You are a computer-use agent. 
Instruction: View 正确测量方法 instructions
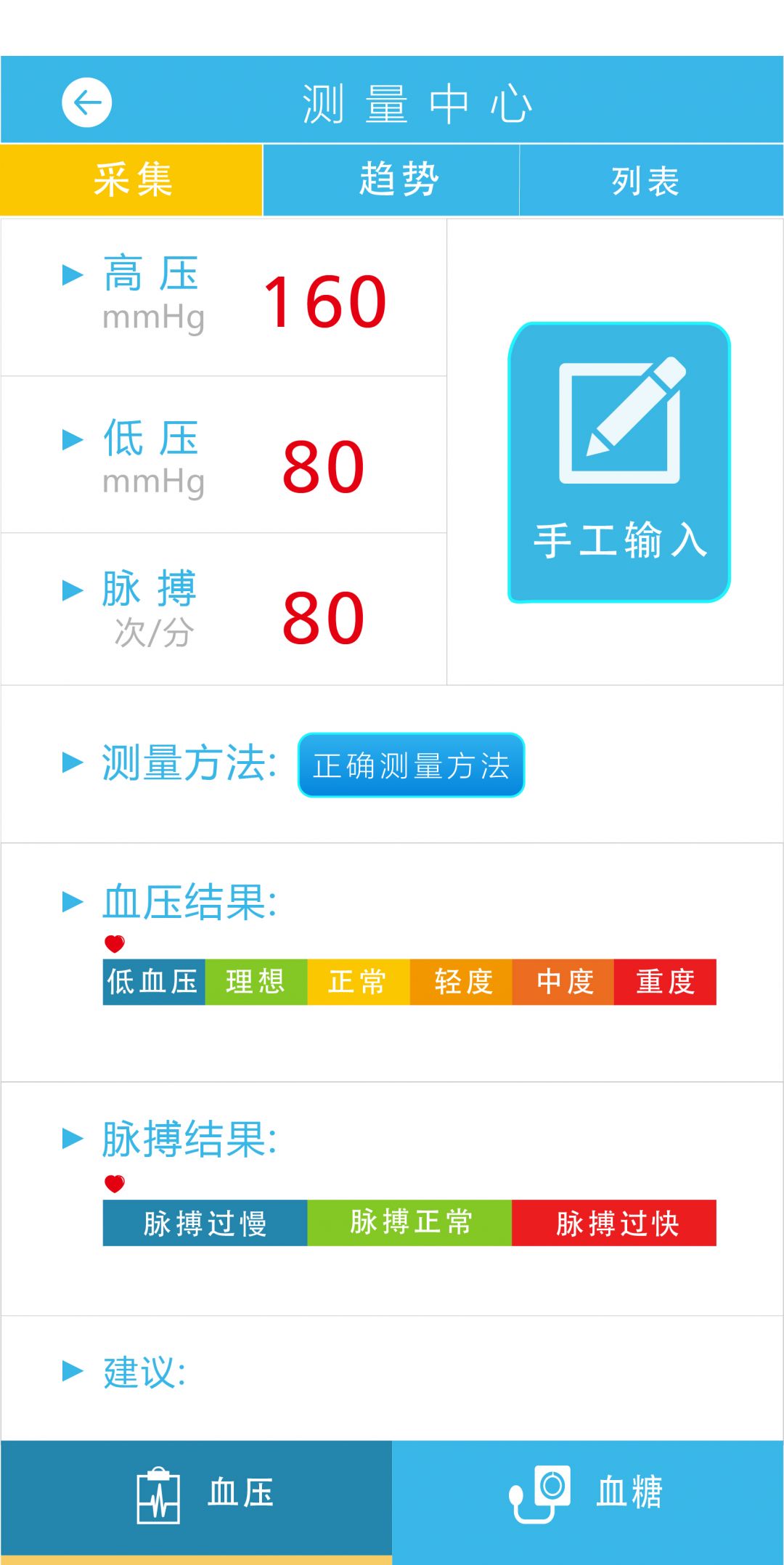pyautogui.click(x=411, y=765)
